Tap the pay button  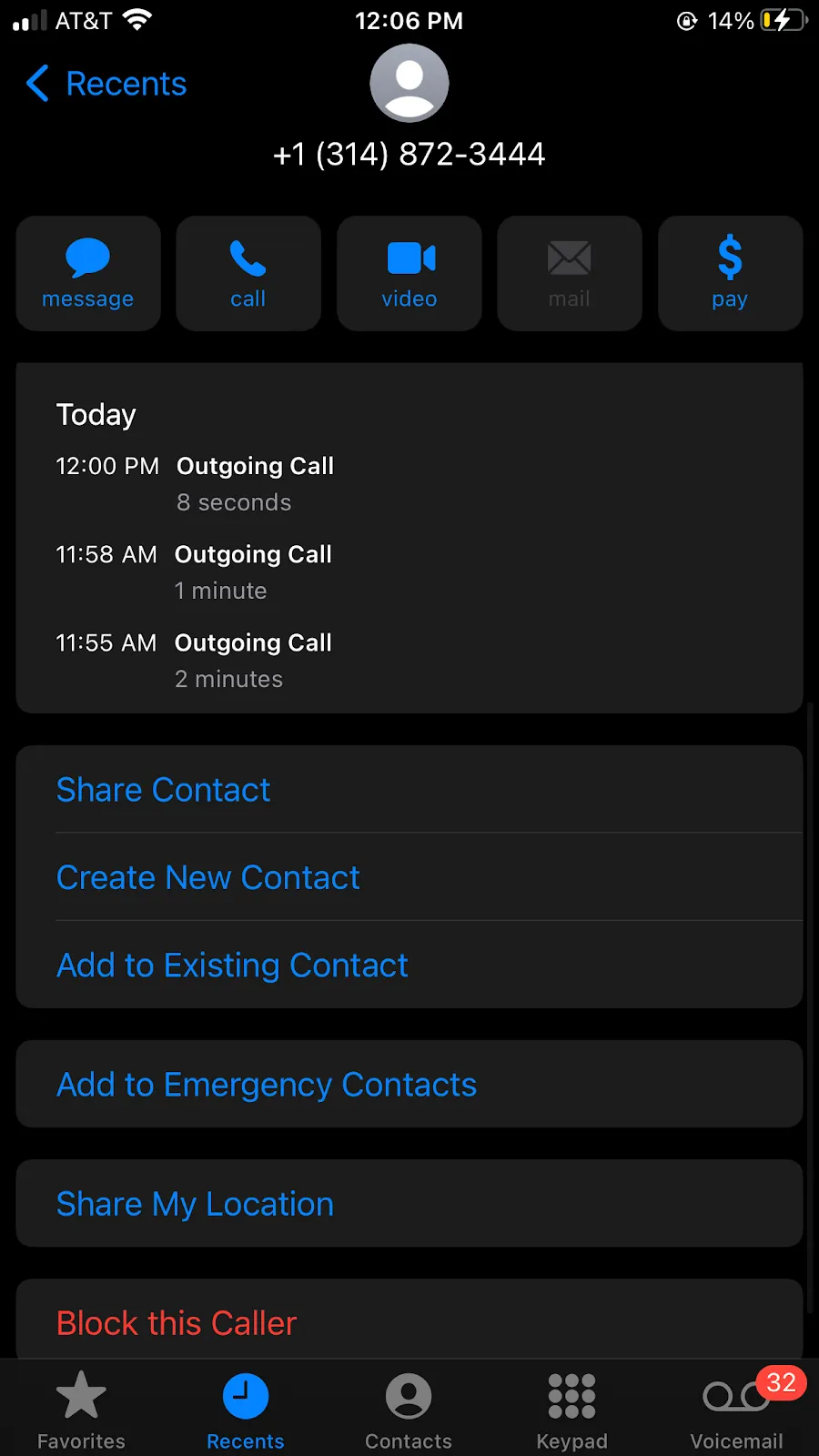click(x=730, y=273)
